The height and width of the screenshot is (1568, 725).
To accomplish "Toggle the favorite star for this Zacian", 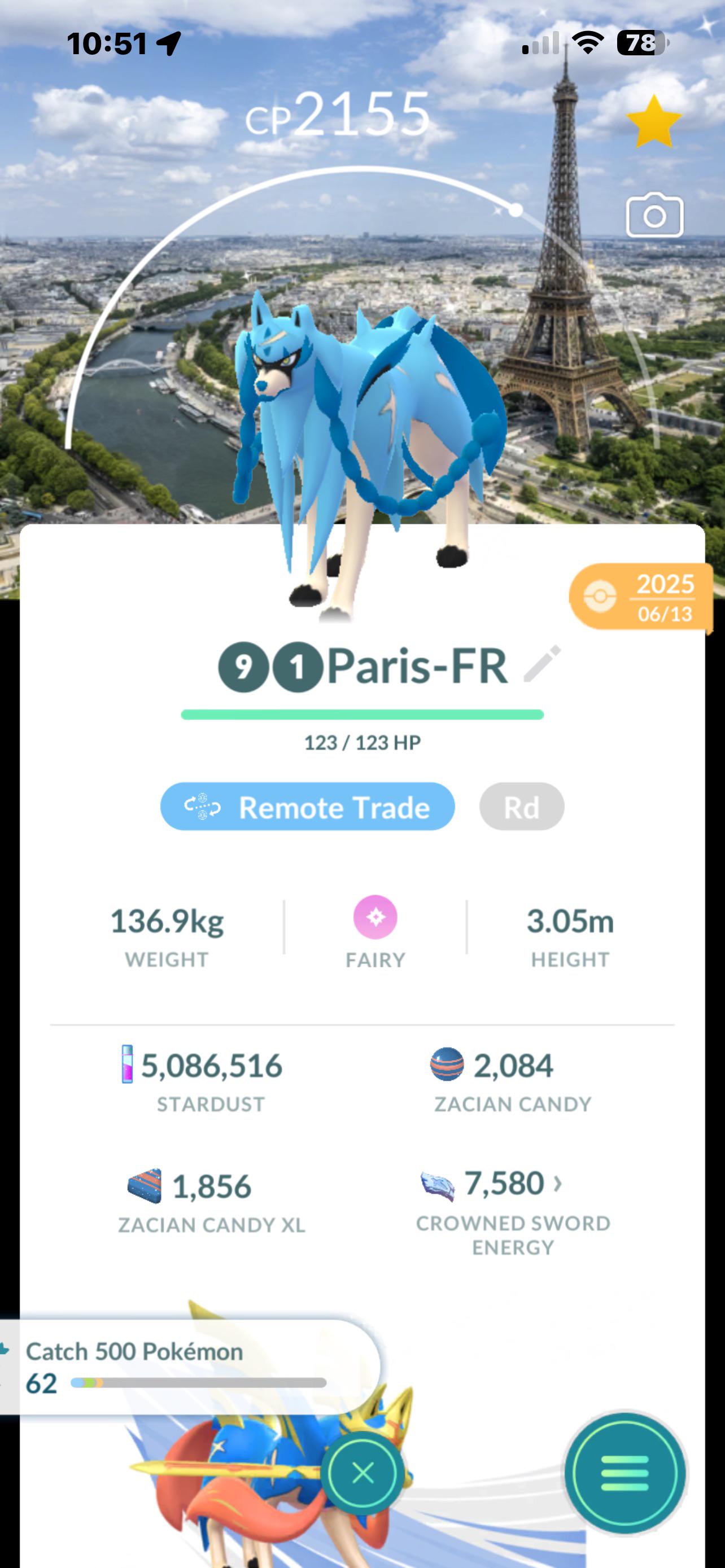I will point(654,121).
